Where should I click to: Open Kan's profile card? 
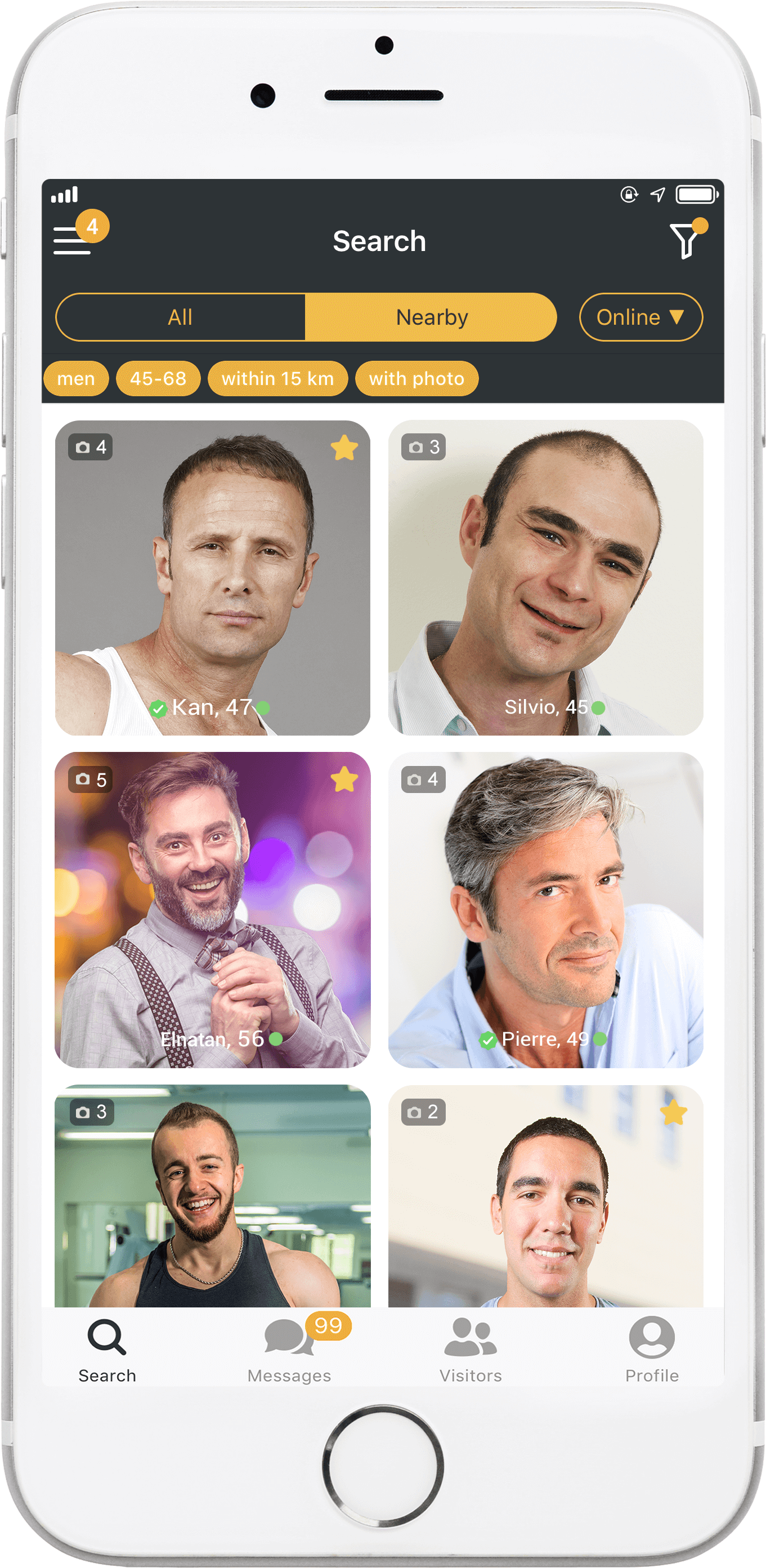213,577
